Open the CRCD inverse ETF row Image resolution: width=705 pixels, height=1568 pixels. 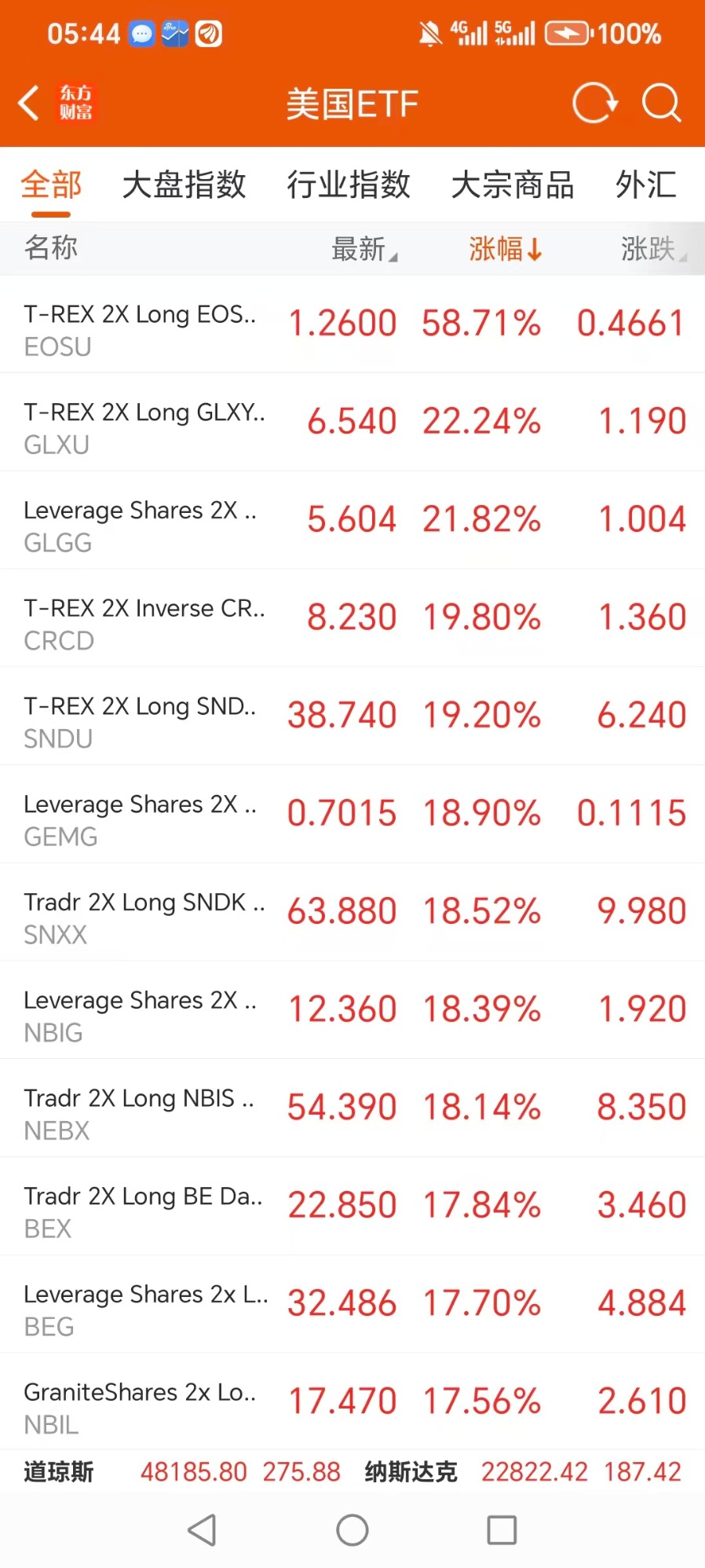tap(352, 618)
